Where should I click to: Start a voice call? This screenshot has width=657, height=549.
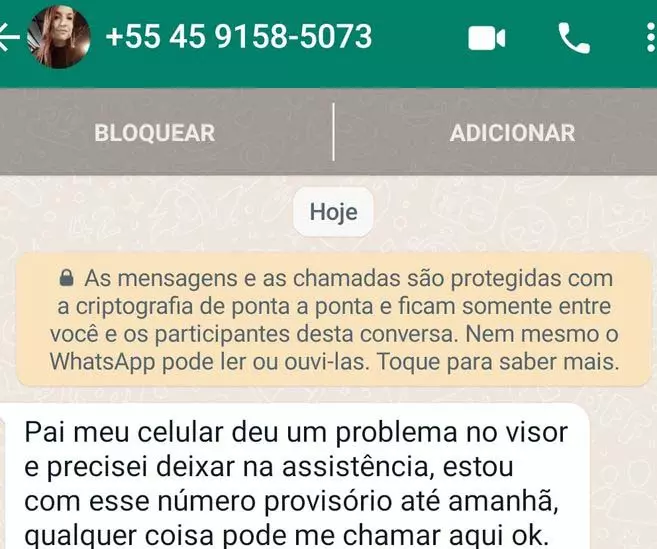573,38
